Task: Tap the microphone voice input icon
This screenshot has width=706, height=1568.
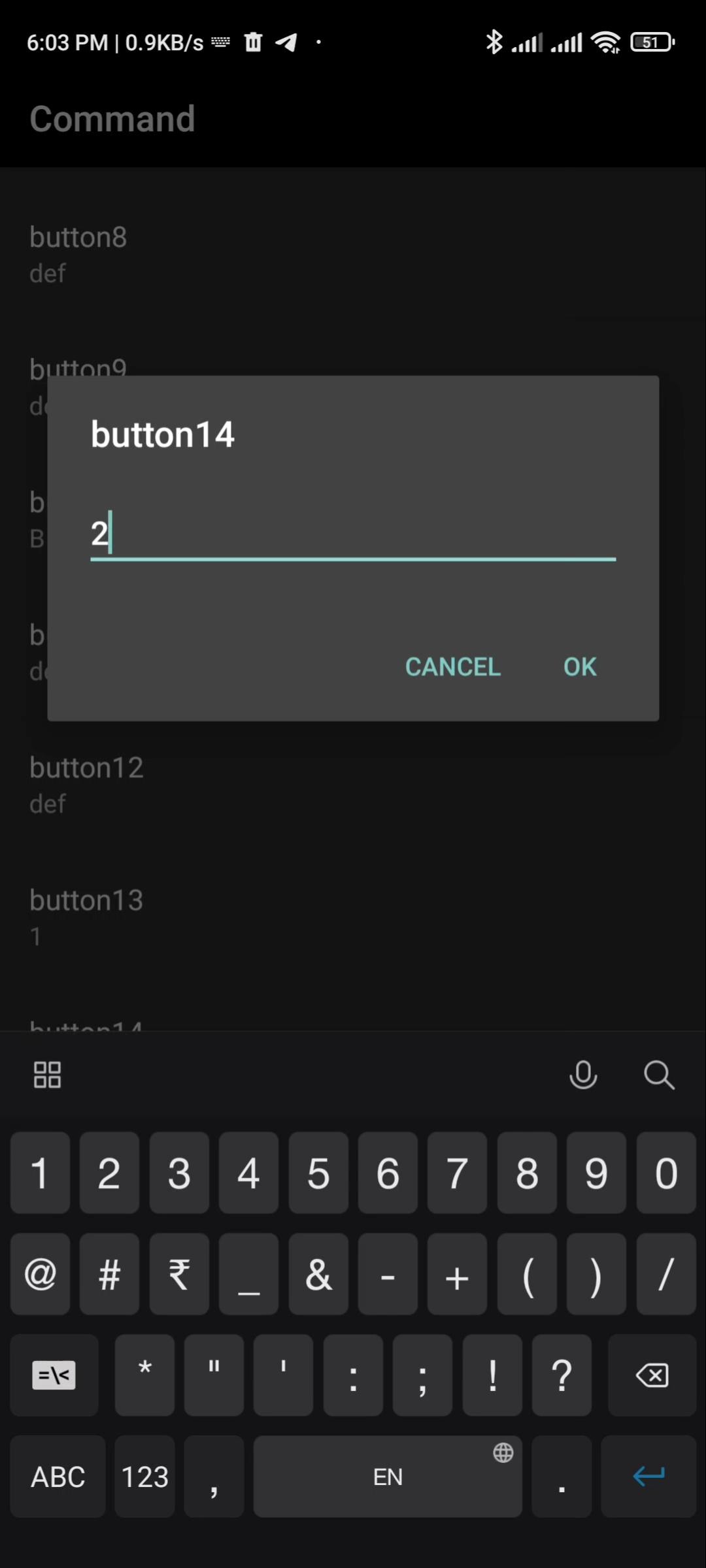Action: point(584,1075)
